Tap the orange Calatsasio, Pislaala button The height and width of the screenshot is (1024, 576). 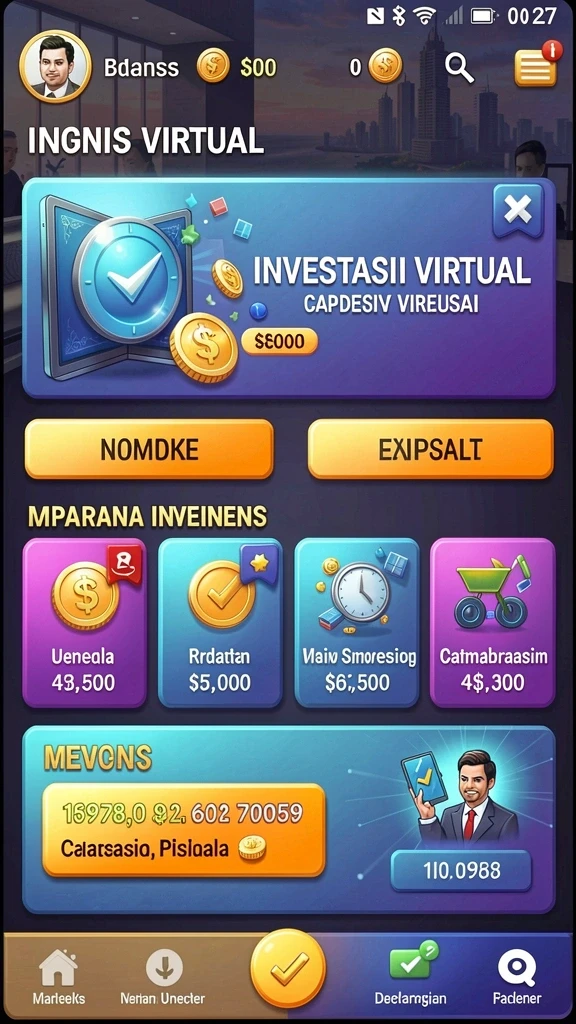point(184,830)
